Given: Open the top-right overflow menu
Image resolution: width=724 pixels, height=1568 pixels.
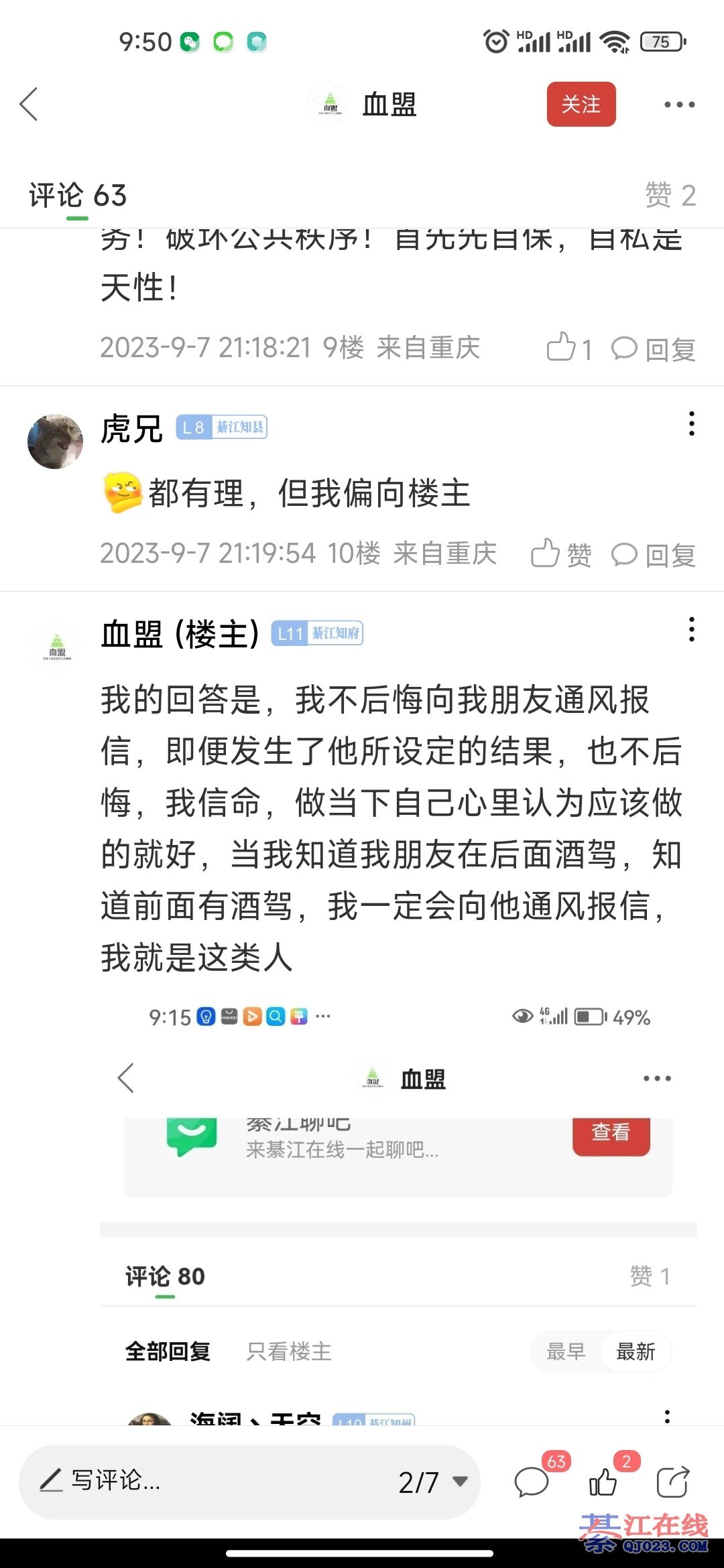Looking at the screenshot, I should [x=678, y=105].
